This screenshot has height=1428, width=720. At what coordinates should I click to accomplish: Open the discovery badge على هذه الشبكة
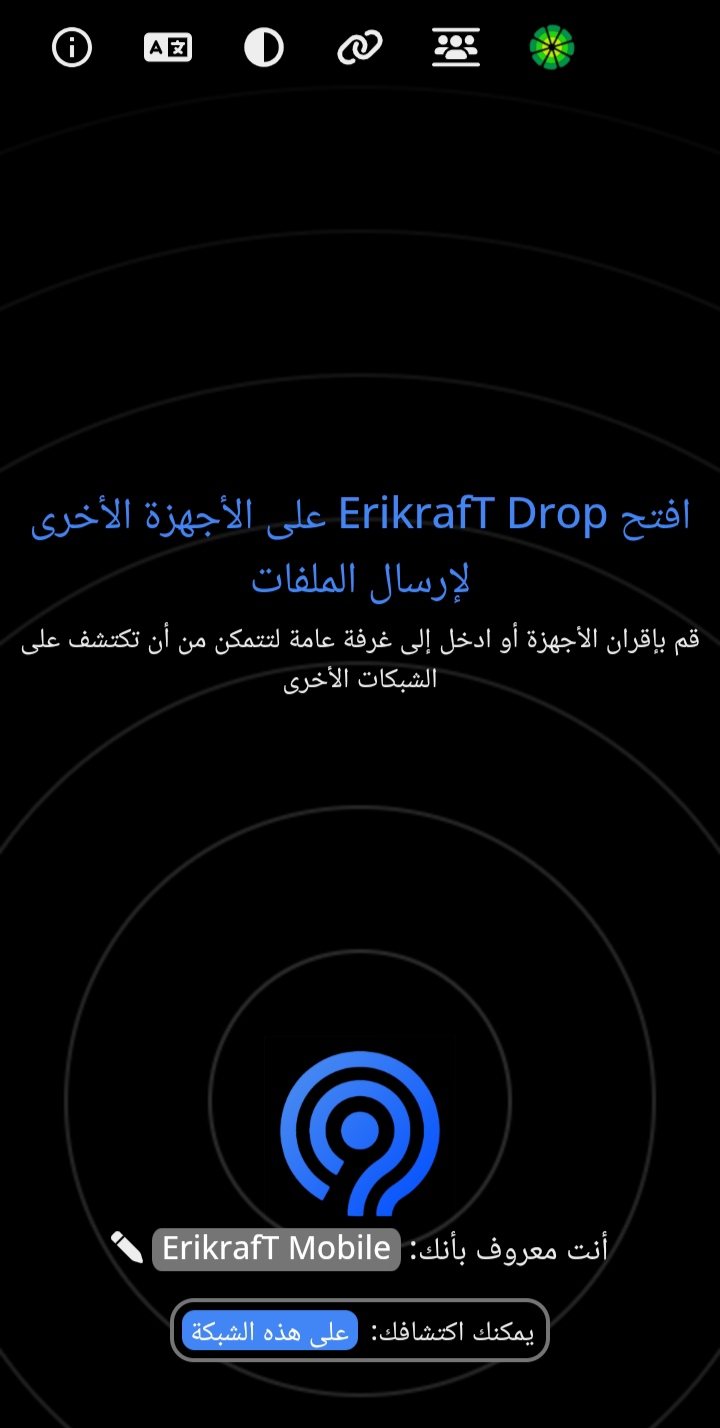(270, 1331)
